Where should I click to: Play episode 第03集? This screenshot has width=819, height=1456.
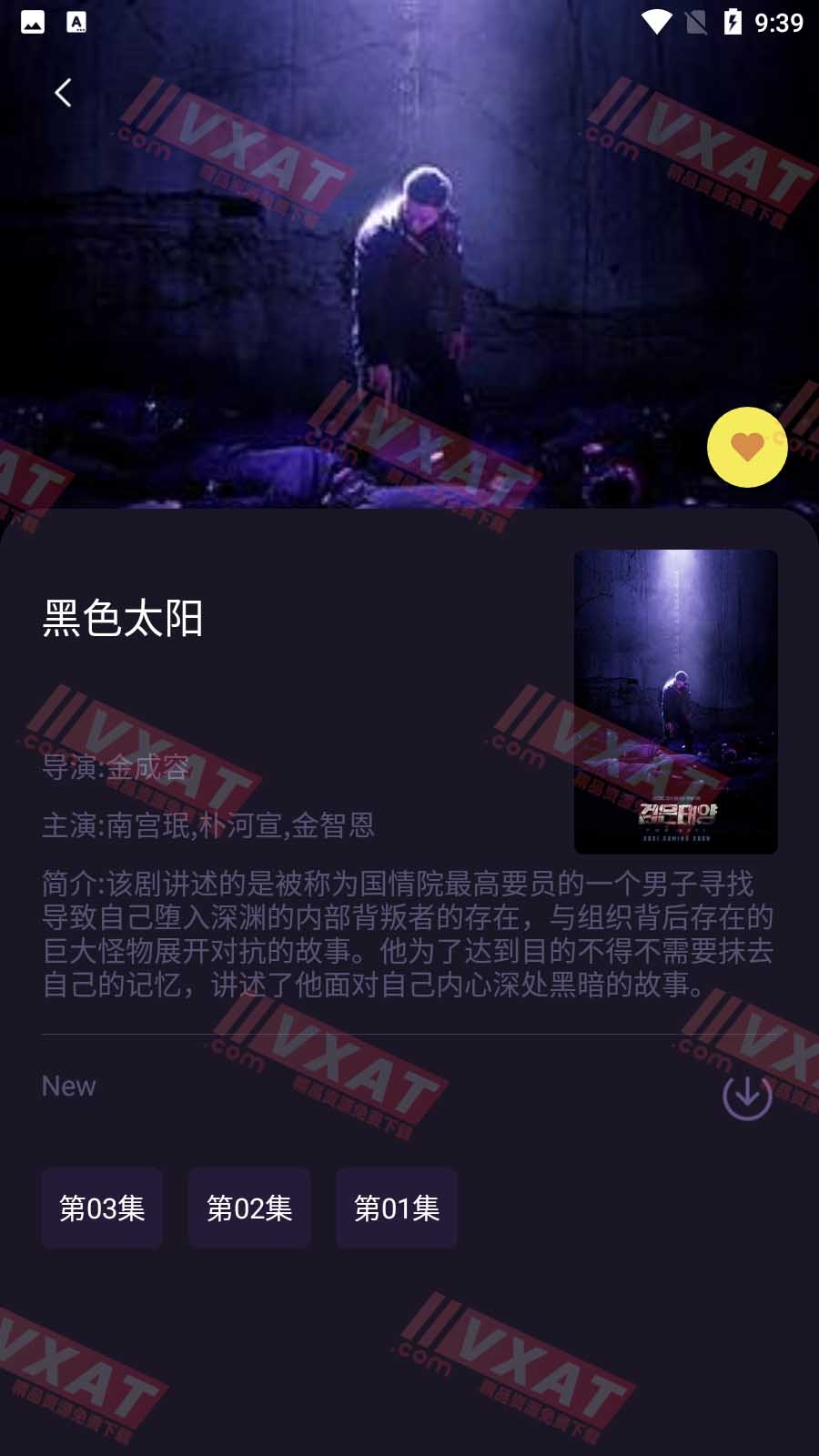pos(102,1208)
